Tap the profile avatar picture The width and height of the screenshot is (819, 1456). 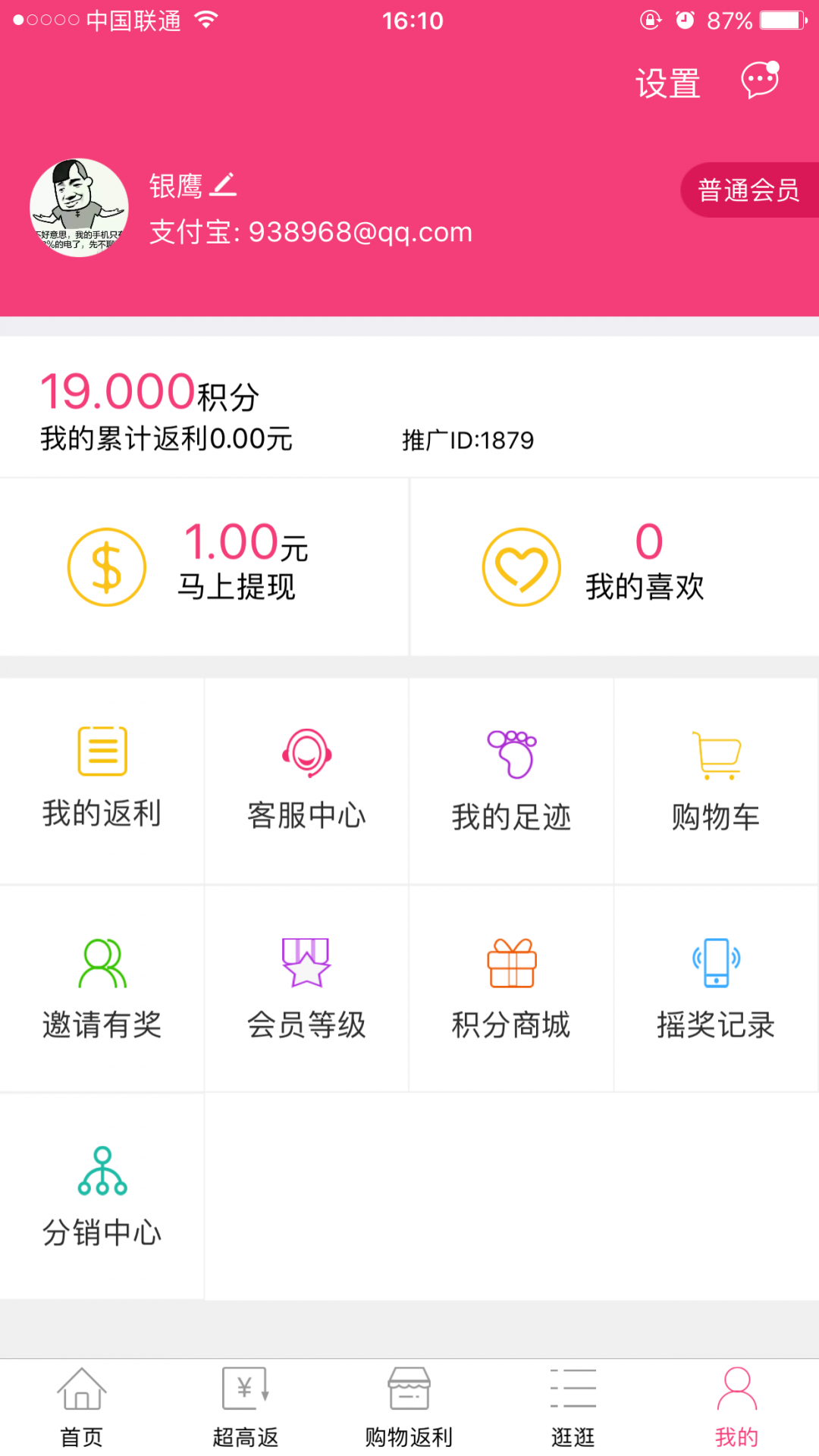79,208
